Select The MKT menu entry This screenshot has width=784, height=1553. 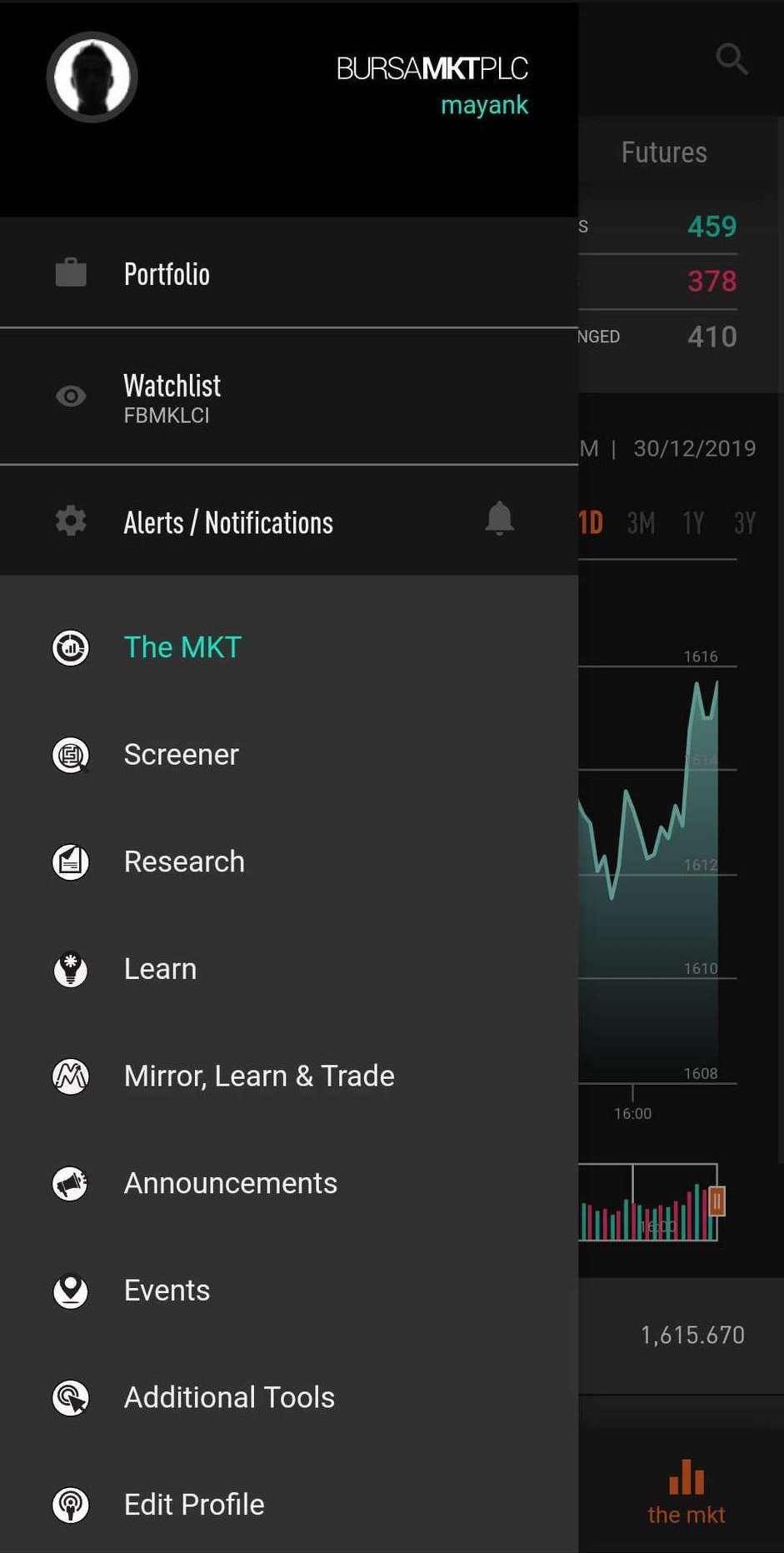pos(182,647)
